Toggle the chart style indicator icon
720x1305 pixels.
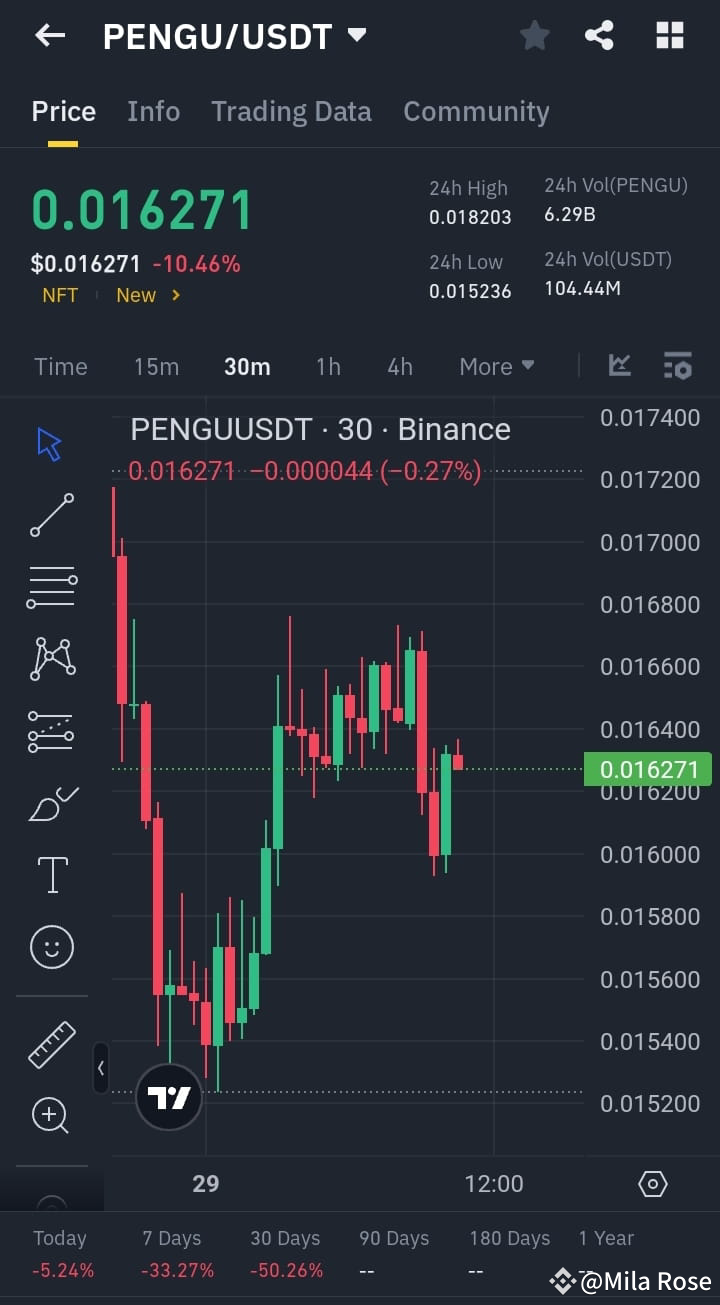(x=619, y=366)
